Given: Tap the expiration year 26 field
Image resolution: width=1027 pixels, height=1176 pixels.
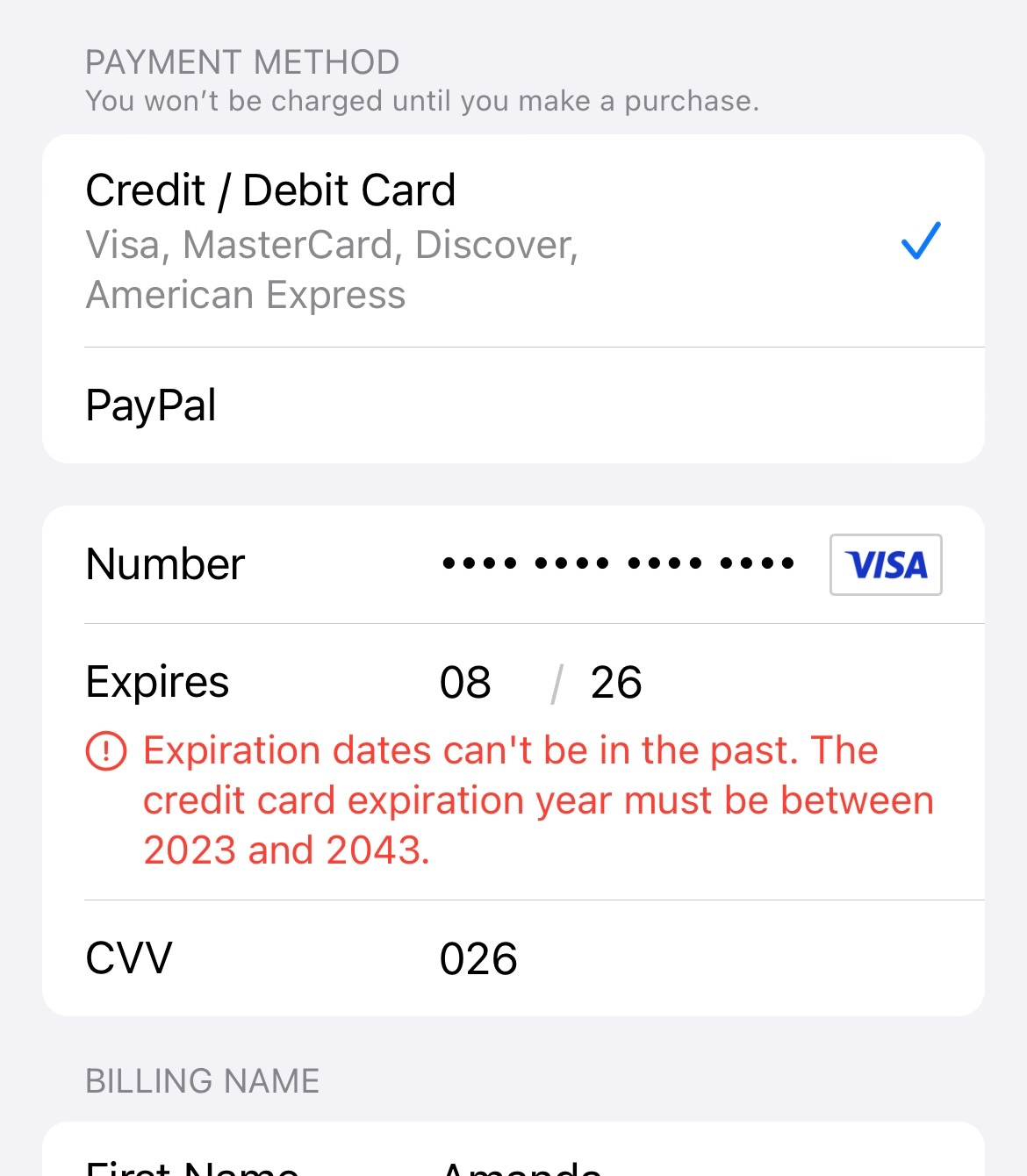Looking at the screenshot, I should pyautogui.click(x=616, y=683).
